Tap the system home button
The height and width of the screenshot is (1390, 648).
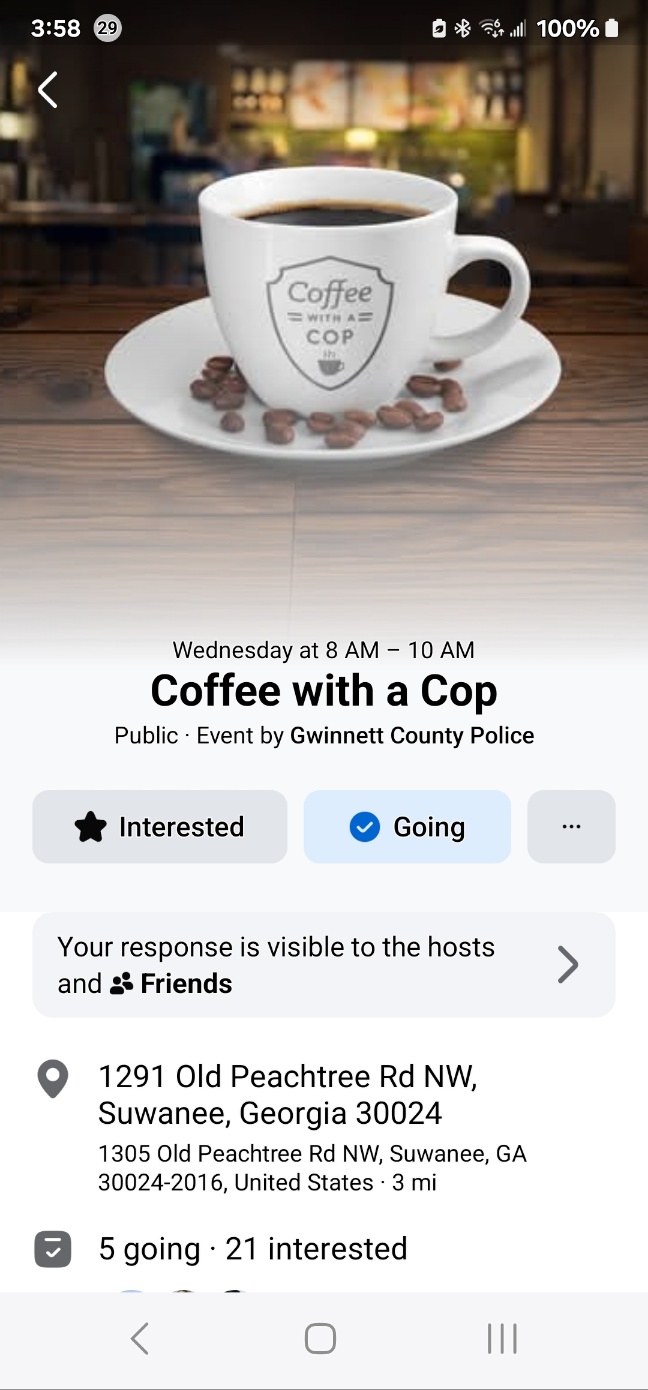320,1339
